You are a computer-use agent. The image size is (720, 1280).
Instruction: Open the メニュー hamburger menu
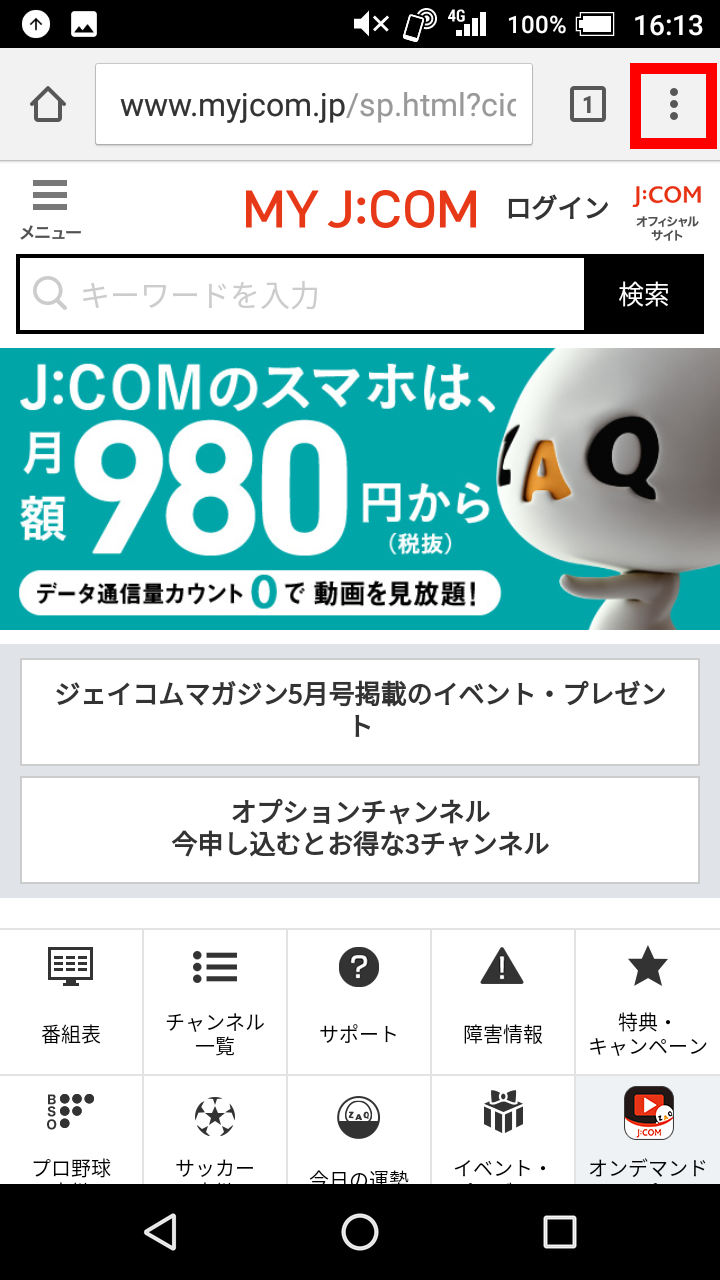coord(50,208)
